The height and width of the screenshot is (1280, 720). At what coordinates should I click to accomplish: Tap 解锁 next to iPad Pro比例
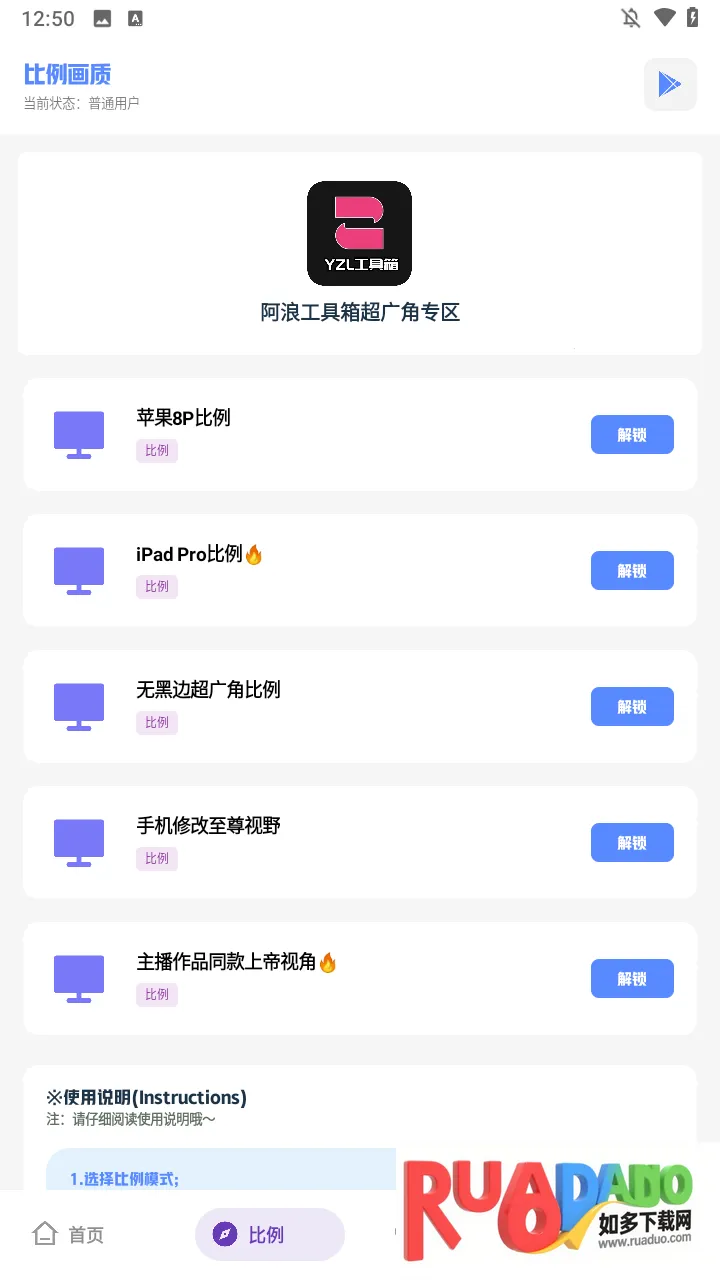(x=632, y=570)
